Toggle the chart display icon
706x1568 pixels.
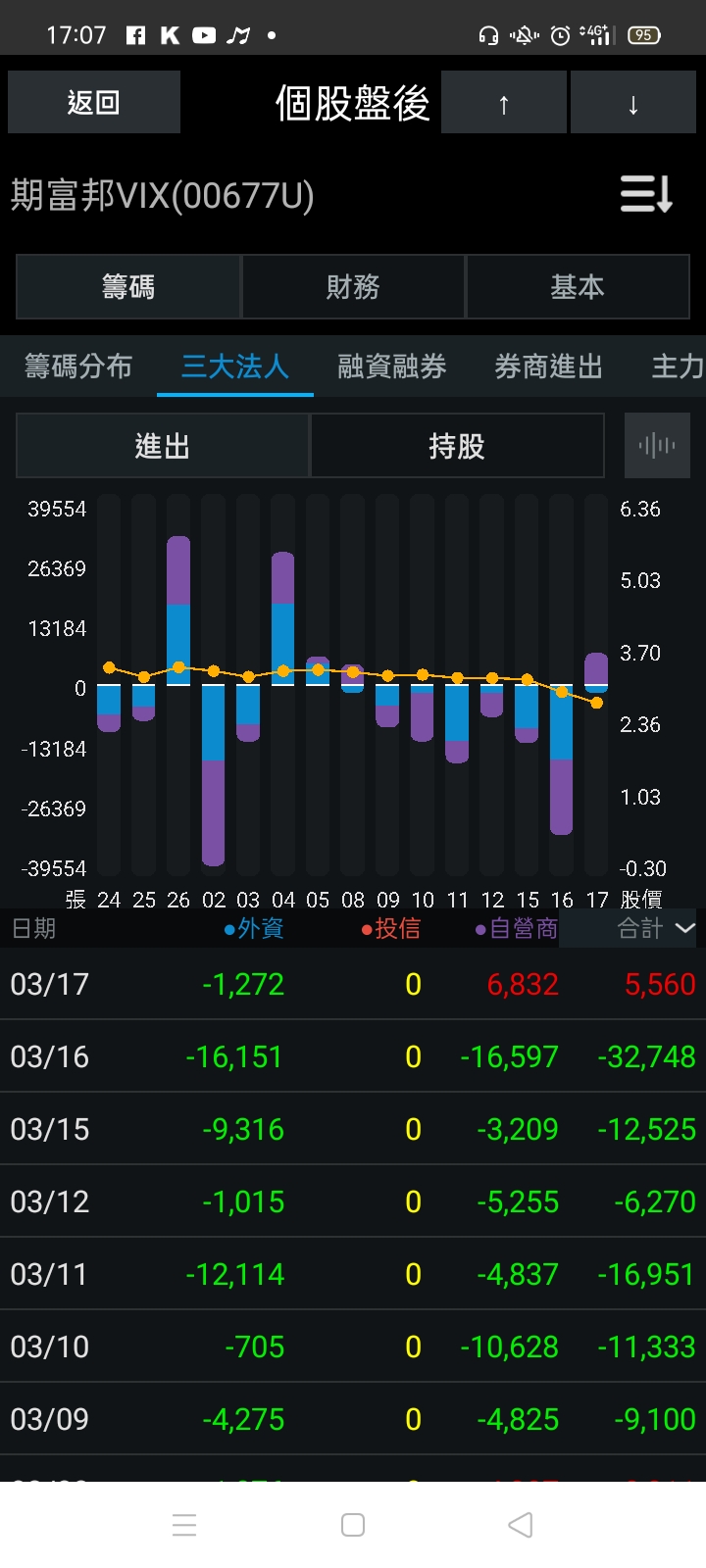657,446
